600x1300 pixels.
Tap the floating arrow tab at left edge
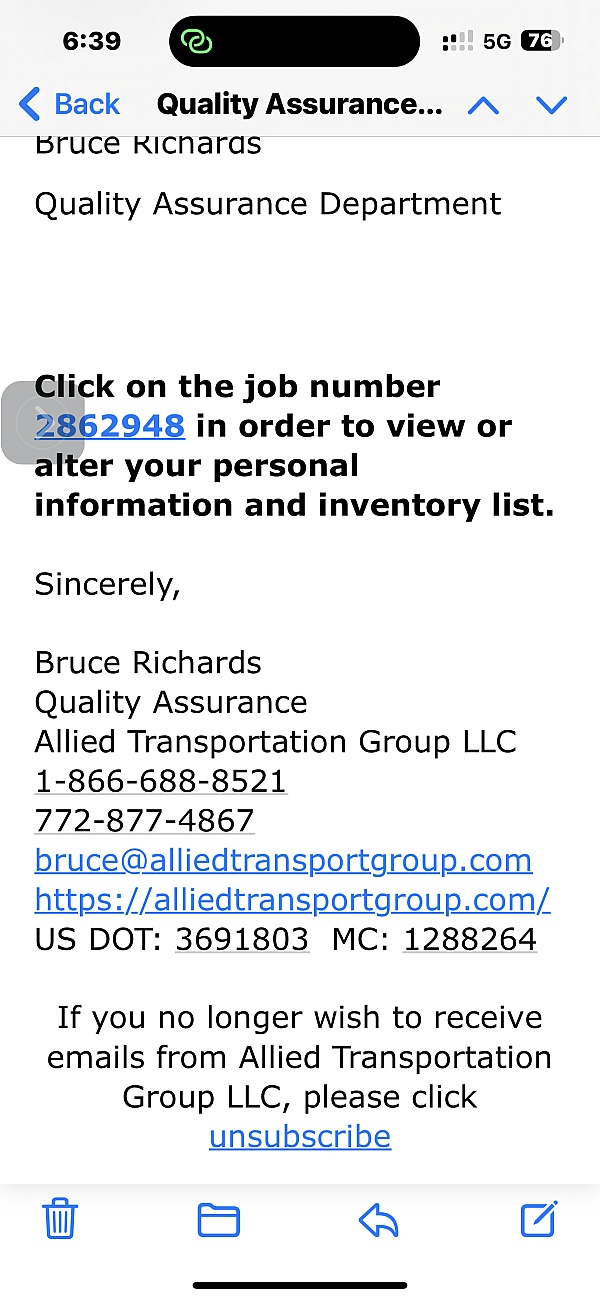[x=29, y=423]
